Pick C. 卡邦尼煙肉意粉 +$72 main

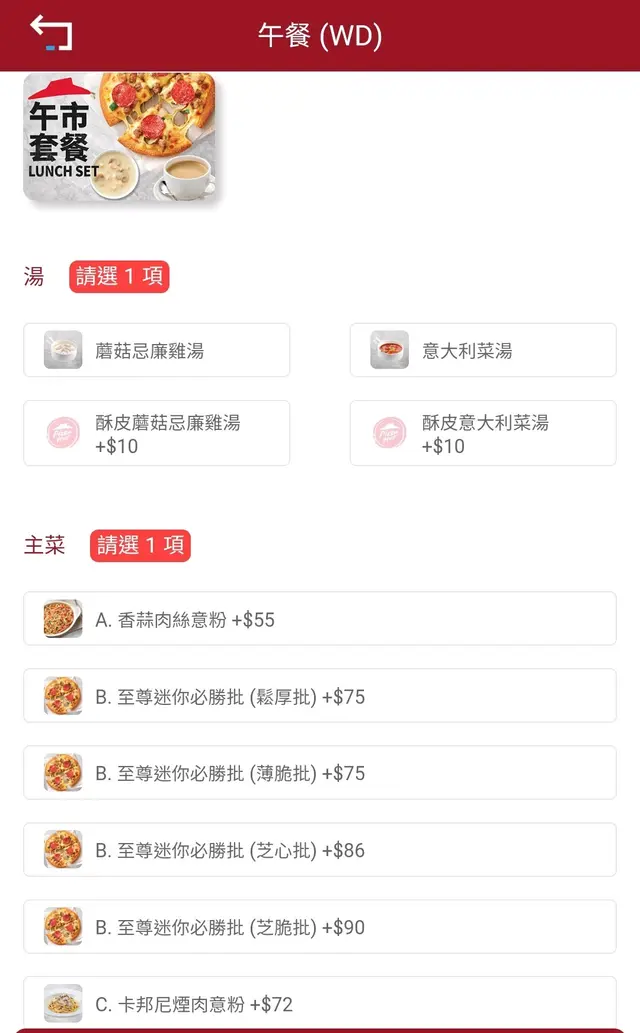pos(319,1002)
